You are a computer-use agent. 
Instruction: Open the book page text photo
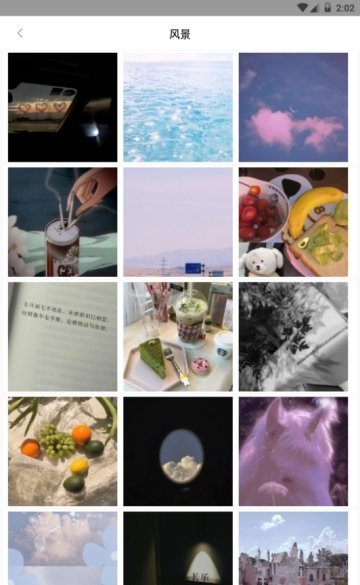pyautogui.click(x=63, y=337)
